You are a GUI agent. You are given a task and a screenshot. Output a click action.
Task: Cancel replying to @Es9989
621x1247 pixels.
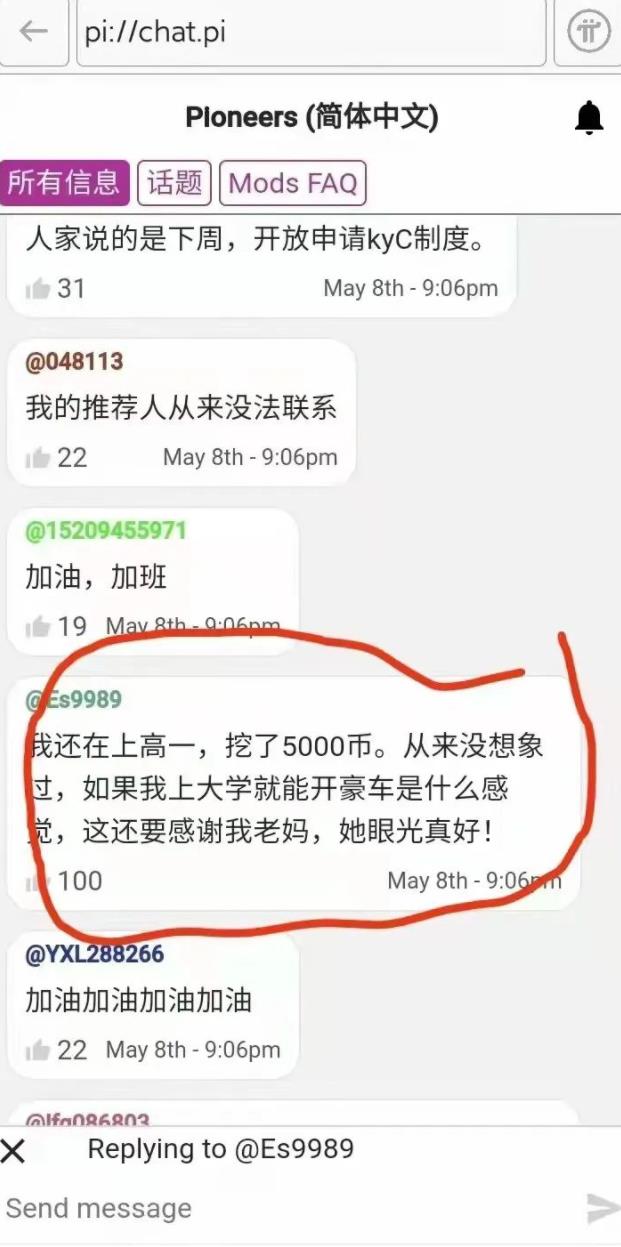coord(14,1152)
